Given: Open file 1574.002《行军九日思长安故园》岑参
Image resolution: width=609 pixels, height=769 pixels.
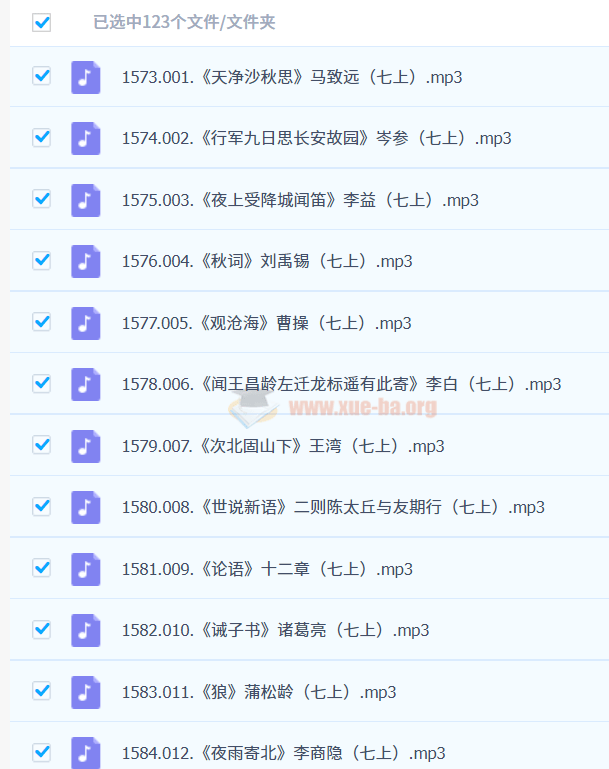Looking at the screenshot, I should click(x=316, y=138).
